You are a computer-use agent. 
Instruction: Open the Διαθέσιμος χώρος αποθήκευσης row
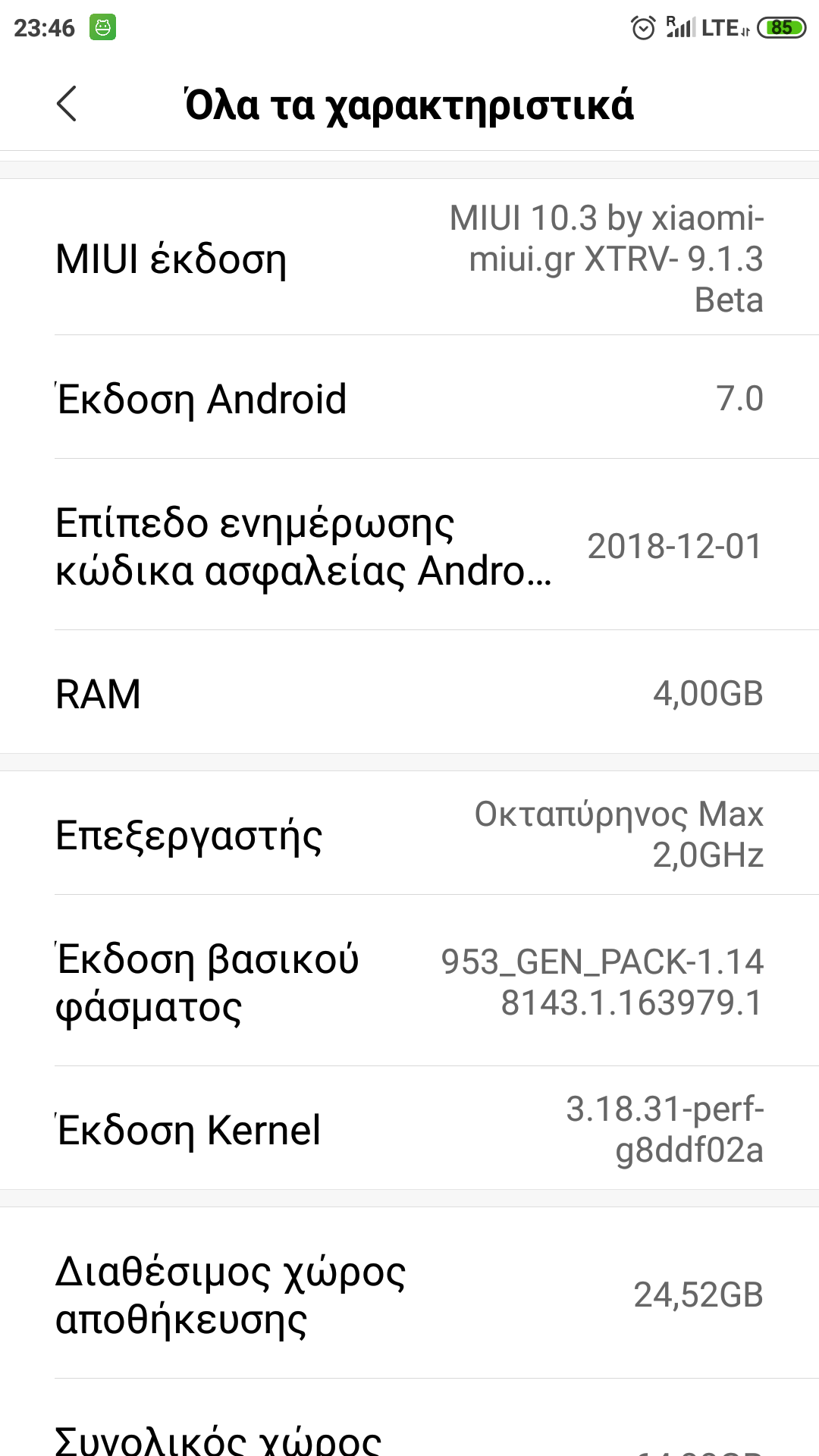409,1294
